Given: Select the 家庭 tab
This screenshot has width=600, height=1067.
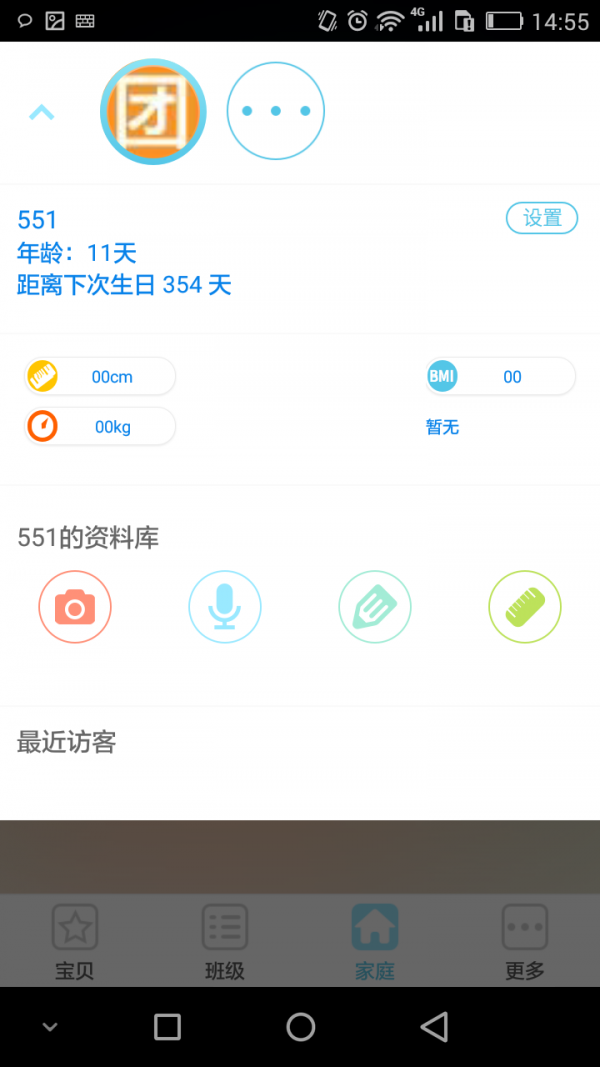Looking at the screenshot, I should pyautogui.click(x=375, y=942).
